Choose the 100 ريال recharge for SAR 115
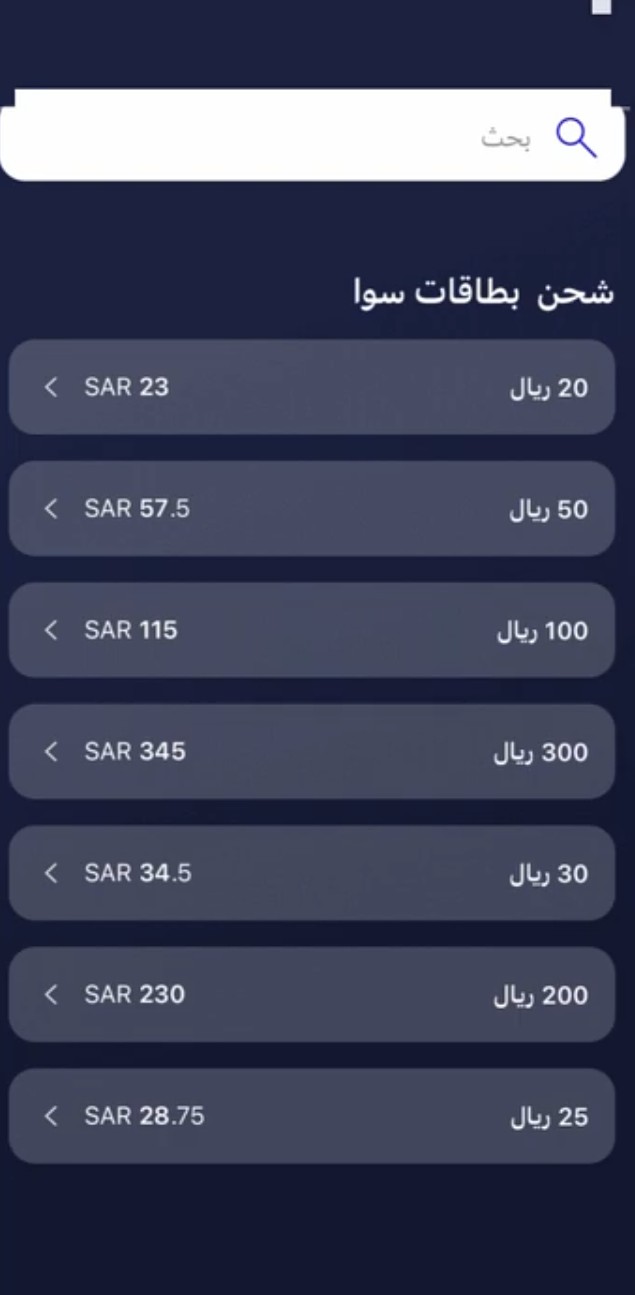The height and width of the screenshot is (1295, 635). (312, 630)
